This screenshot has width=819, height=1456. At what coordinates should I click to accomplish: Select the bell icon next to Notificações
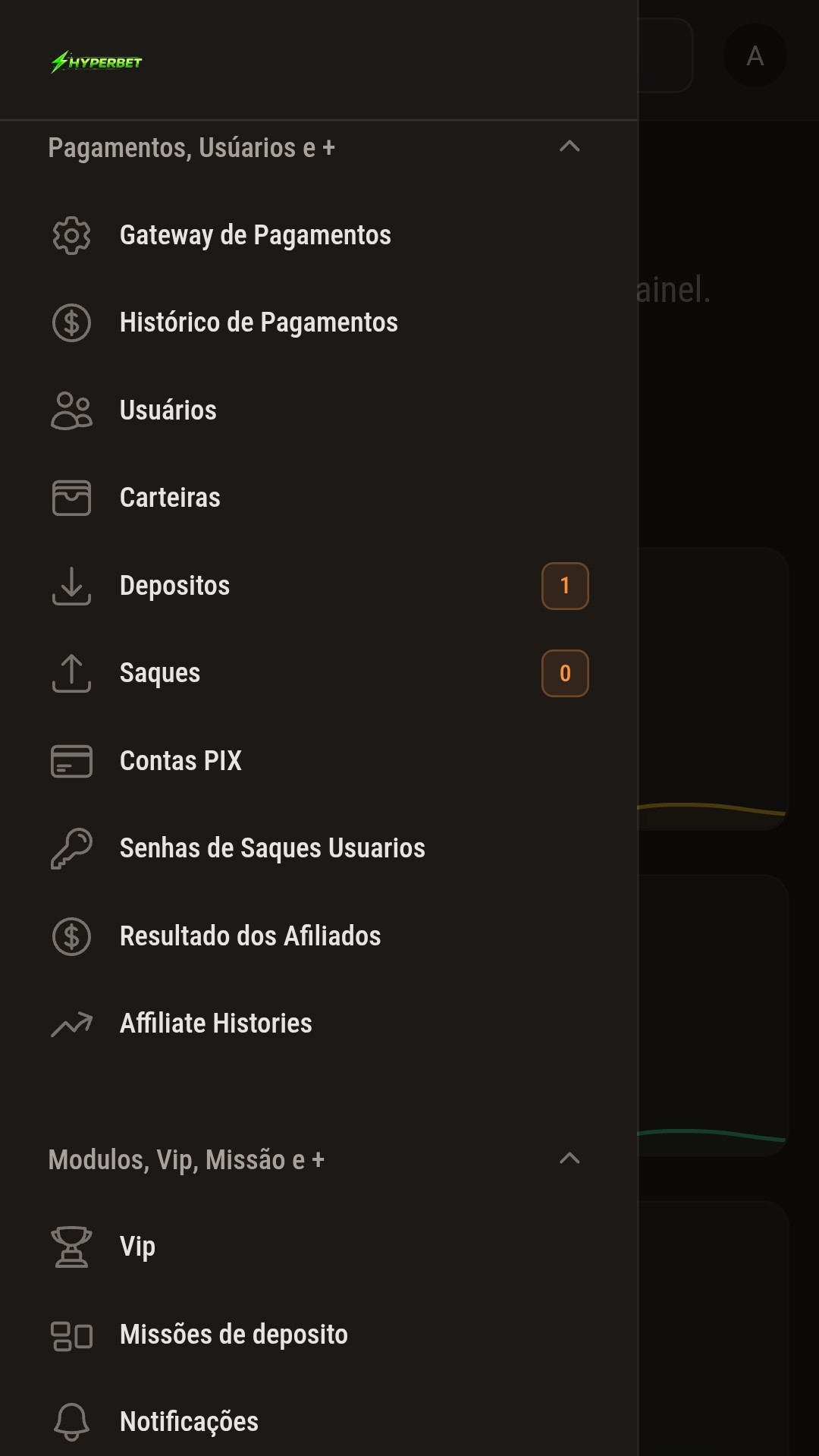(x=72, y=1420)
